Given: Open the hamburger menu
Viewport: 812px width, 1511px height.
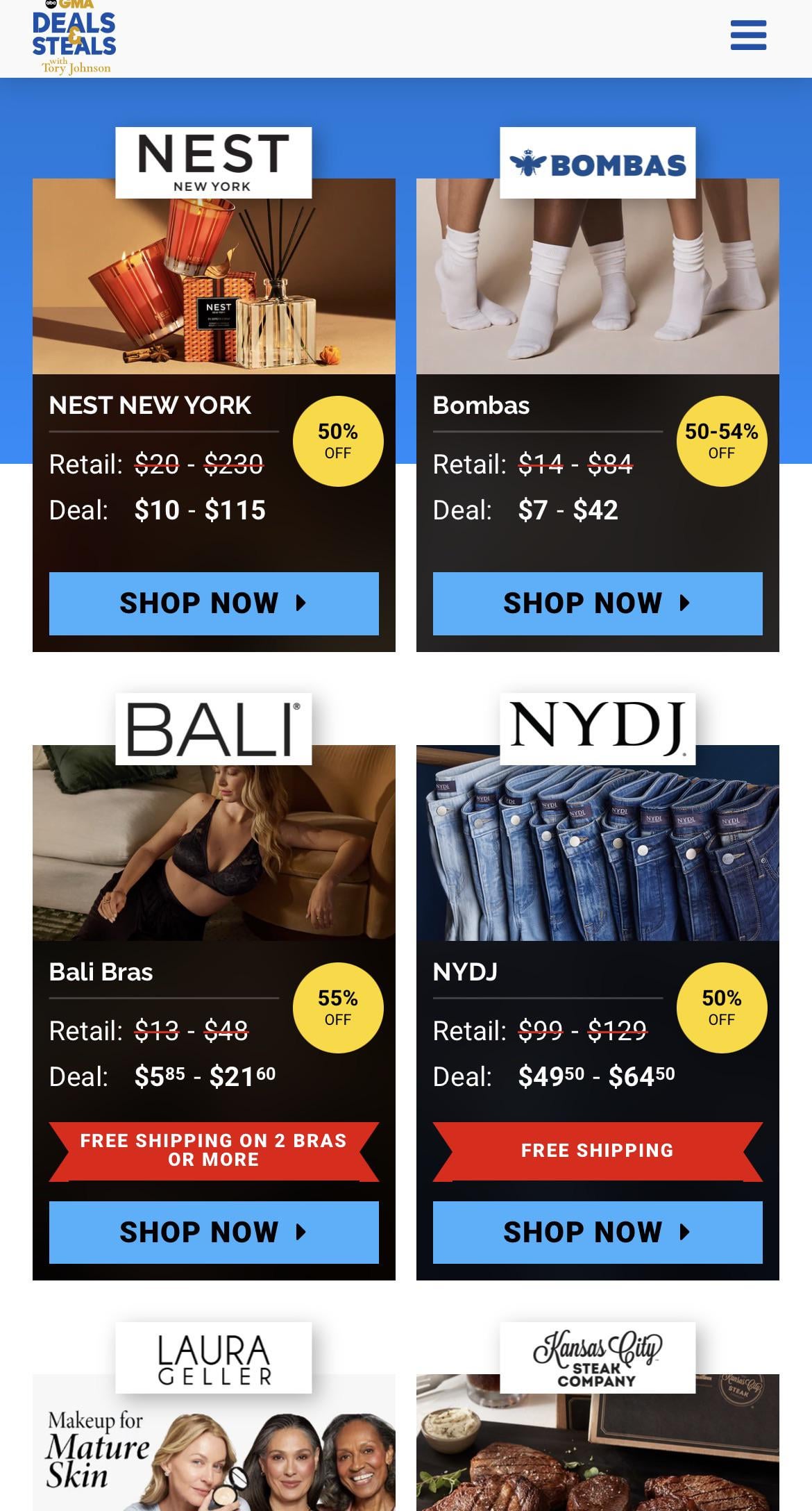Looking at the screenshot, I should click(x=748, y=35).
